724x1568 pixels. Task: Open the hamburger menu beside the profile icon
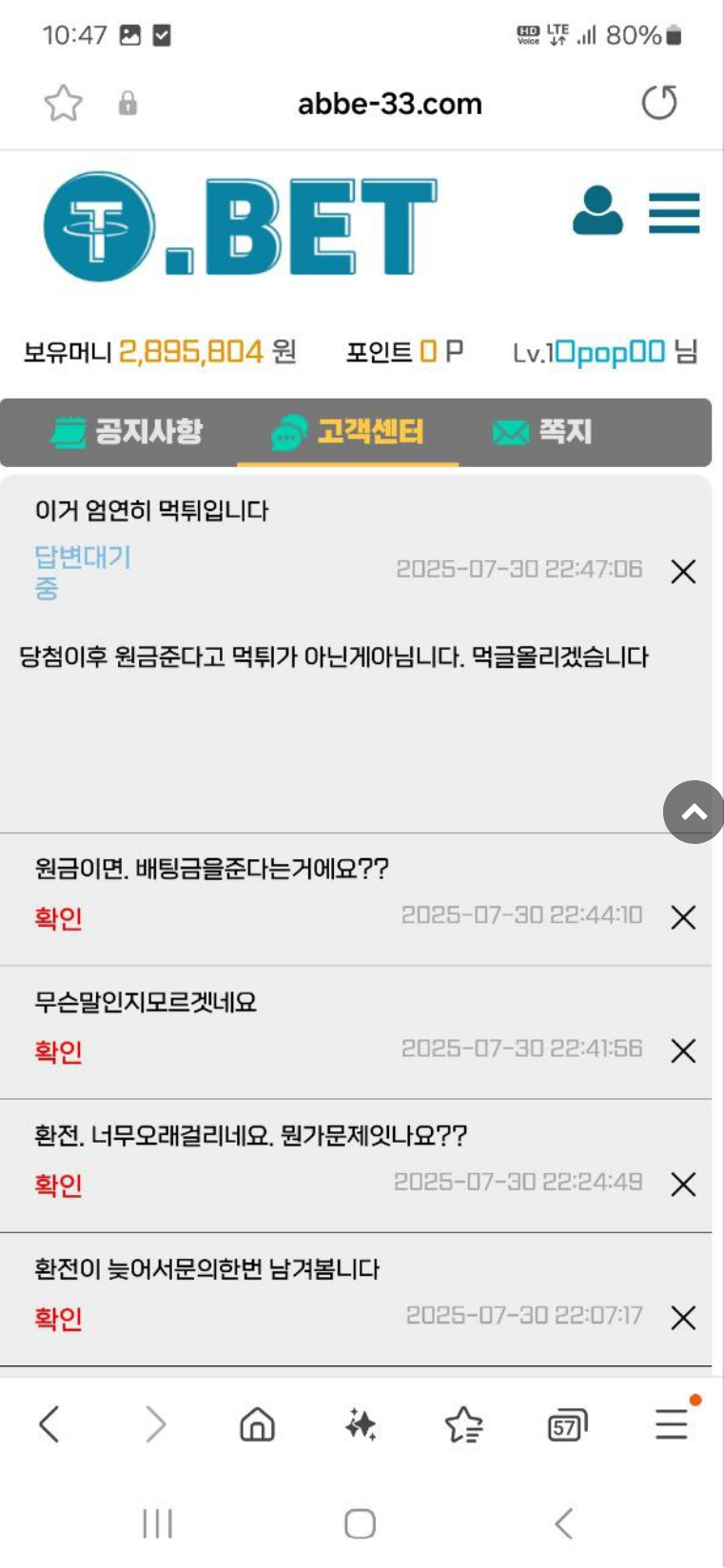(674, 212)
